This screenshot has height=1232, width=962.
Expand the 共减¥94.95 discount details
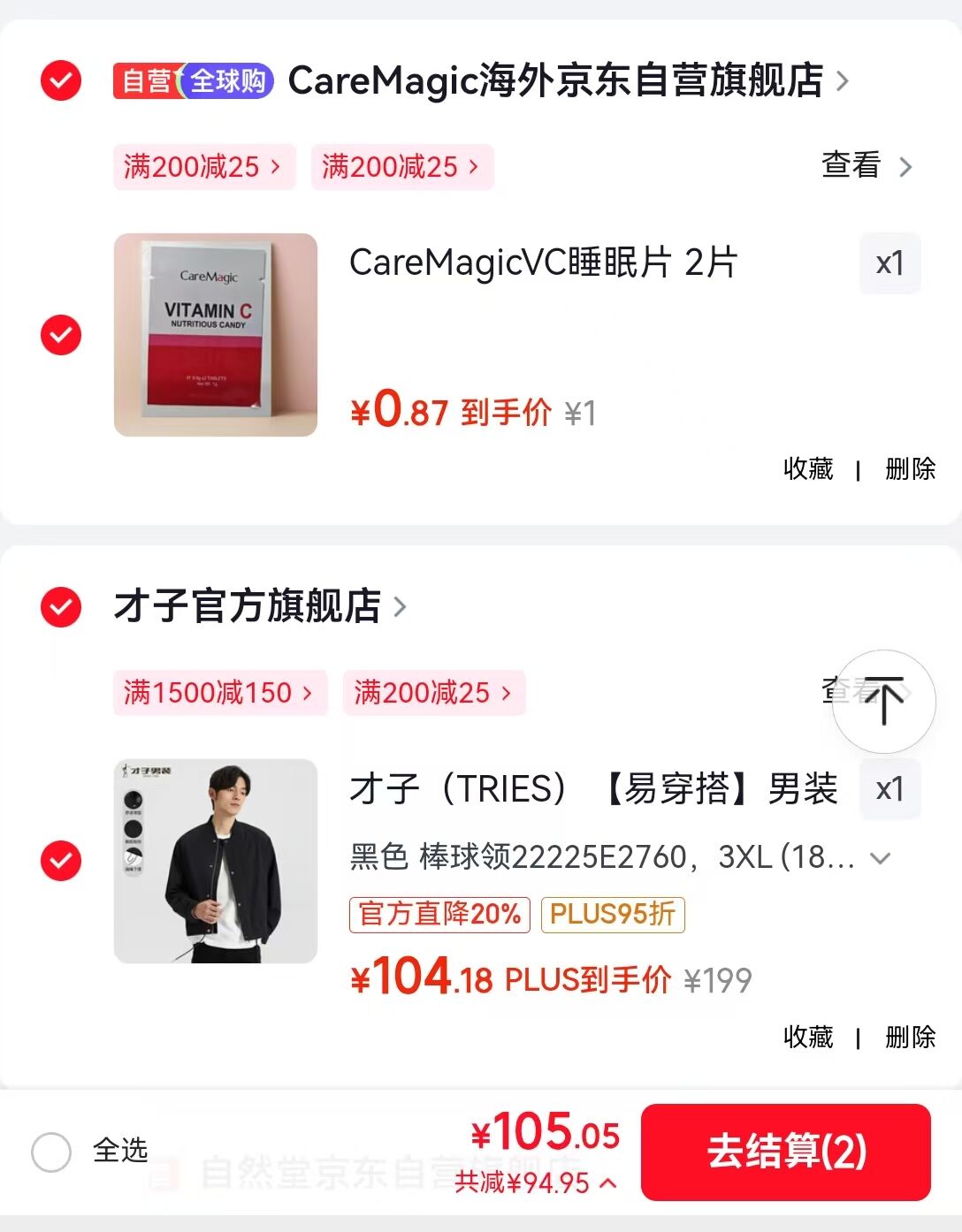pos(535,1183)
